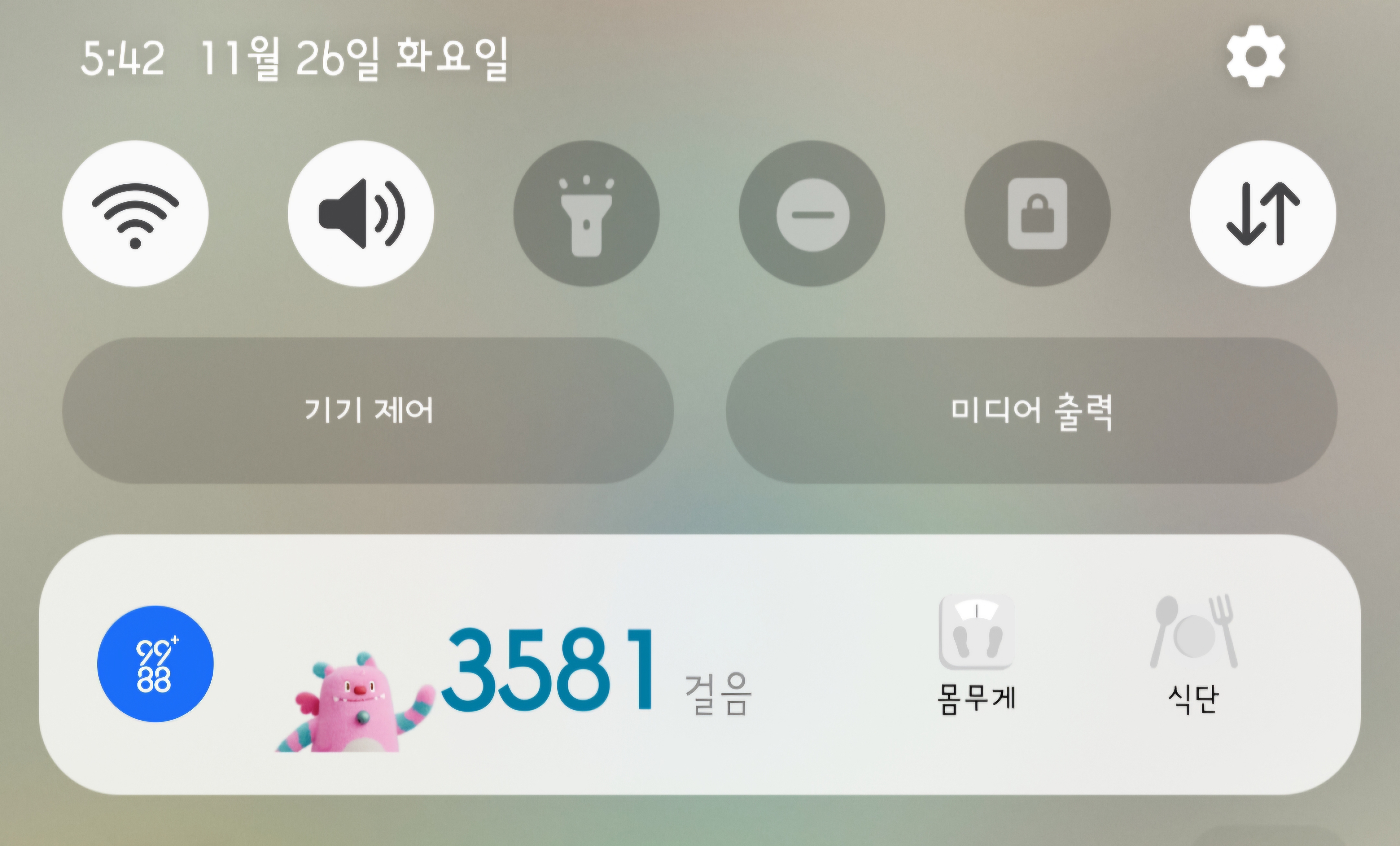Open the 9988 app icon
Viewport: 1400px width, 846px height.
155,664
